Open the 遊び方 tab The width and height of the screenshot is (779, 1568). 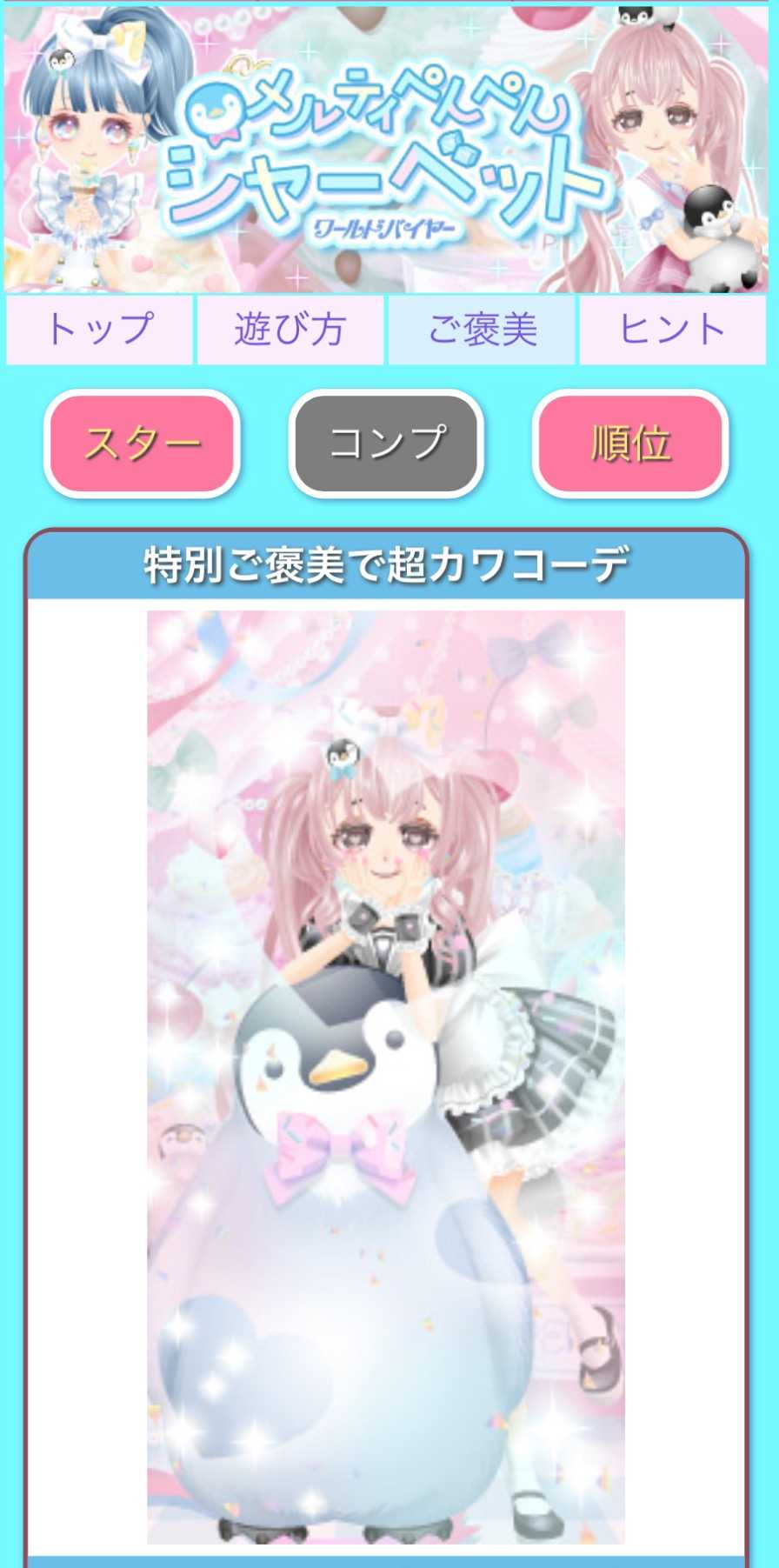(290, 330)
